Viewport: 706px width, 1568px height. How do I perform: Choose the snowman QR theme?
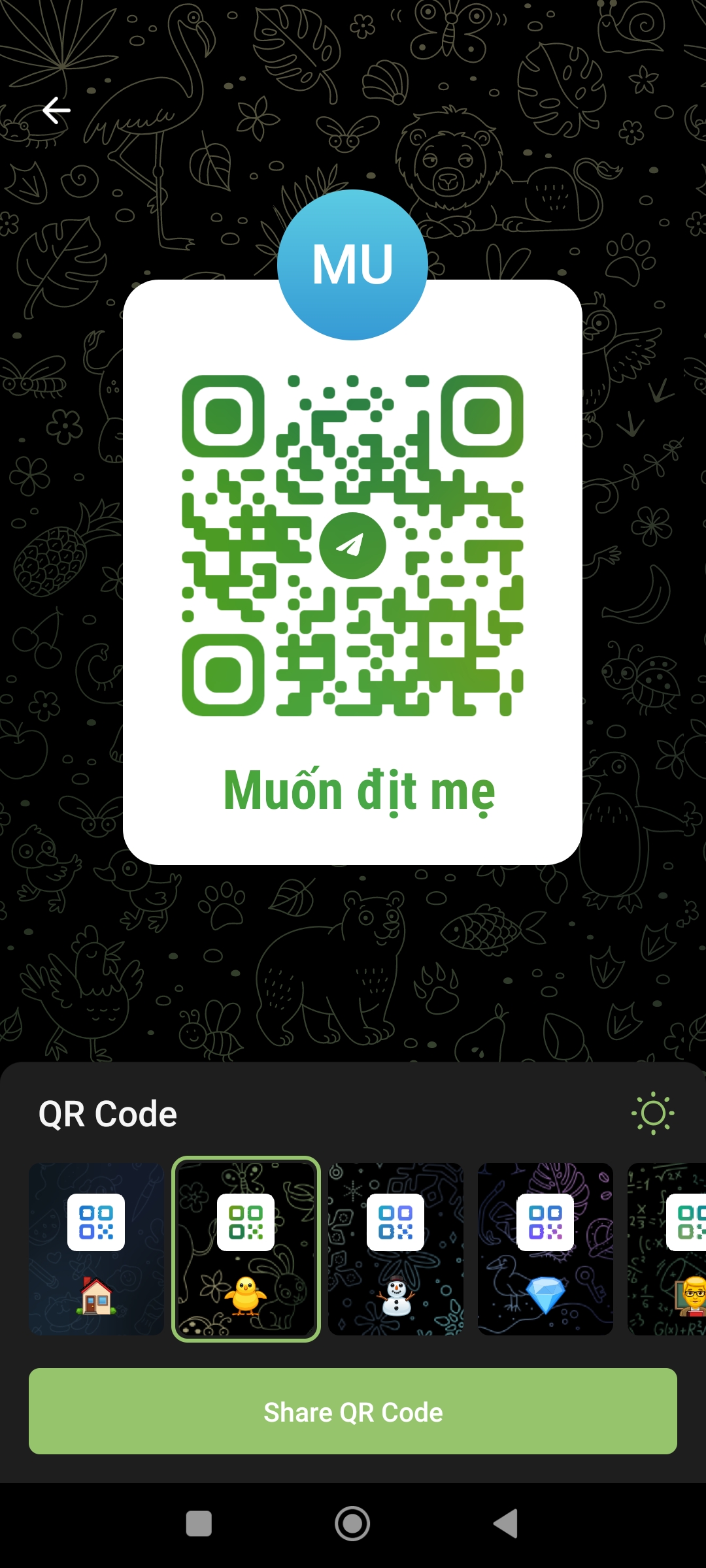(395, 1249)
